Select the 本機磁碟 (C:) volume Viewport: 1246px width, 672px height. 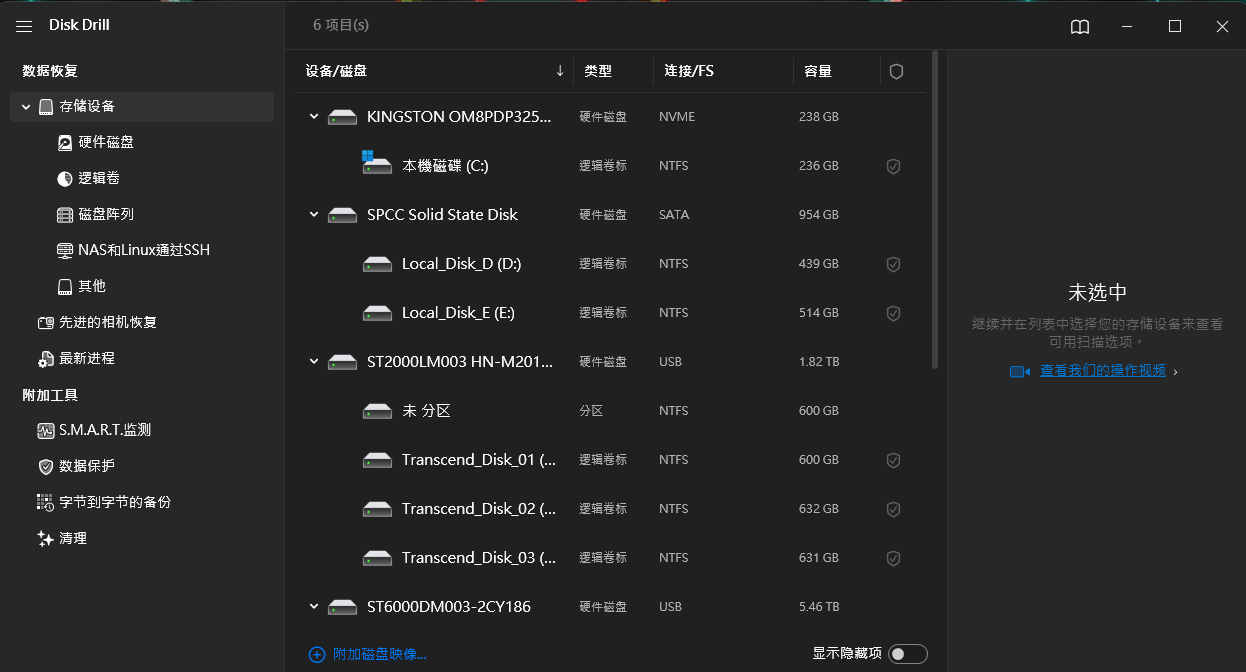(x=445, y=166)
